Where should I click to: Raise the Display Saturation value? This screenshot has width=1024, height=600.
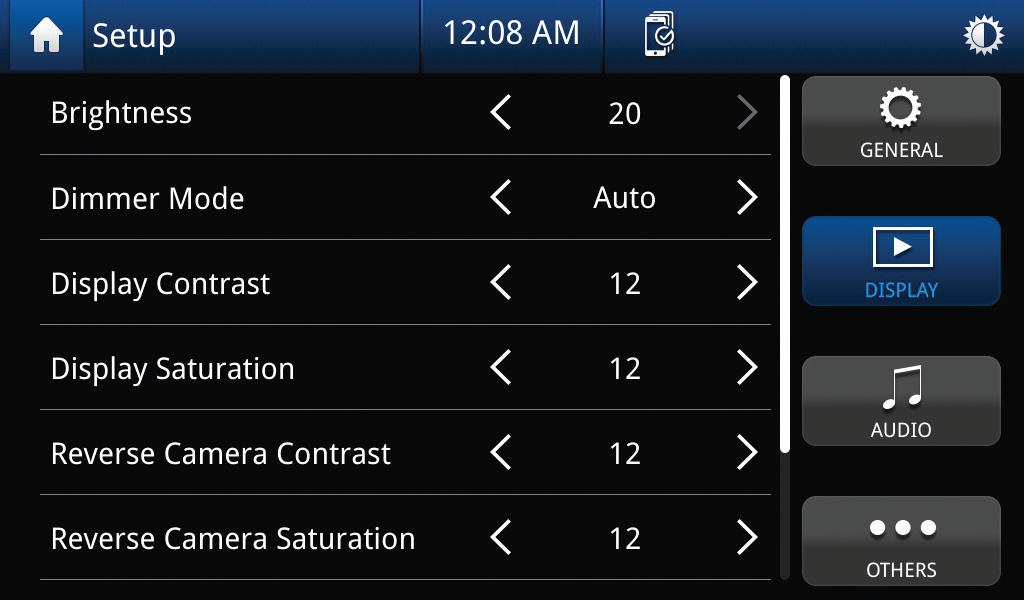tap(747, 369)
